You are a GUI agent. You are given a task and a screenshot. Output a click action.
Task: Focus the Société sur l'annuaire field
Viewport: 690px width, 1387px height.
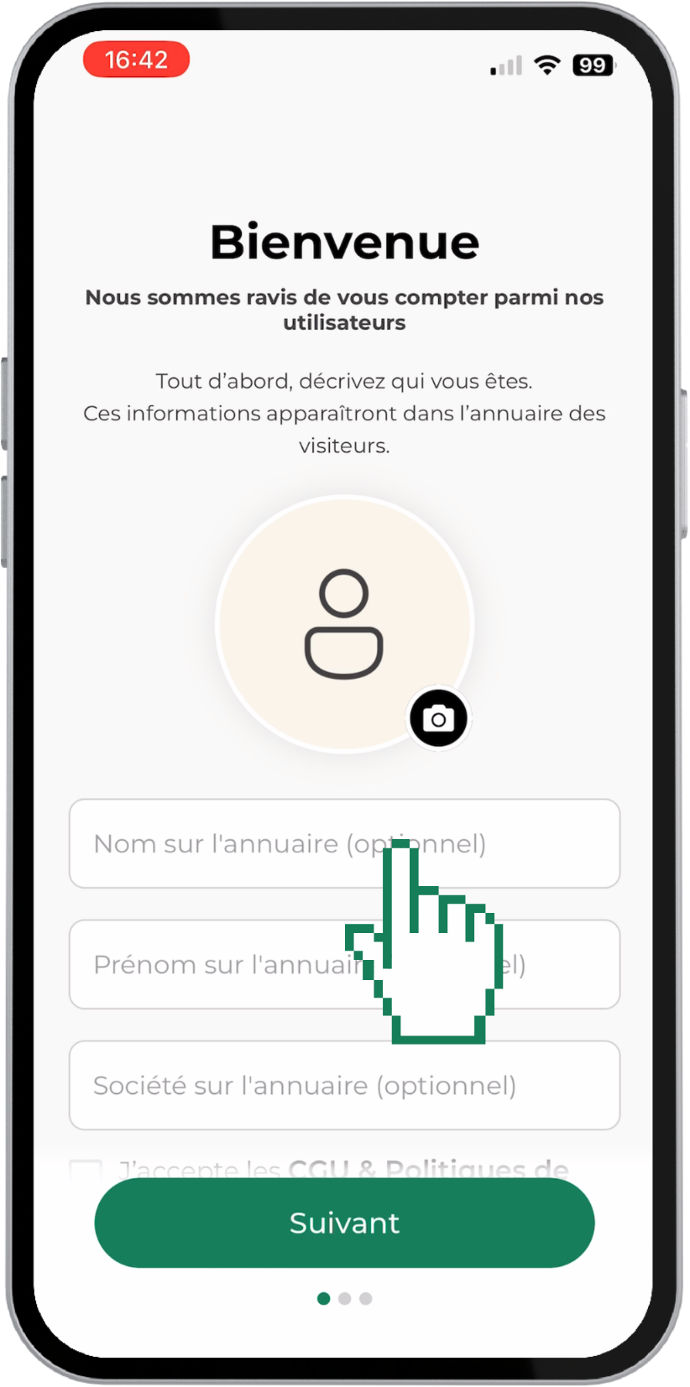coord(344,1086)
